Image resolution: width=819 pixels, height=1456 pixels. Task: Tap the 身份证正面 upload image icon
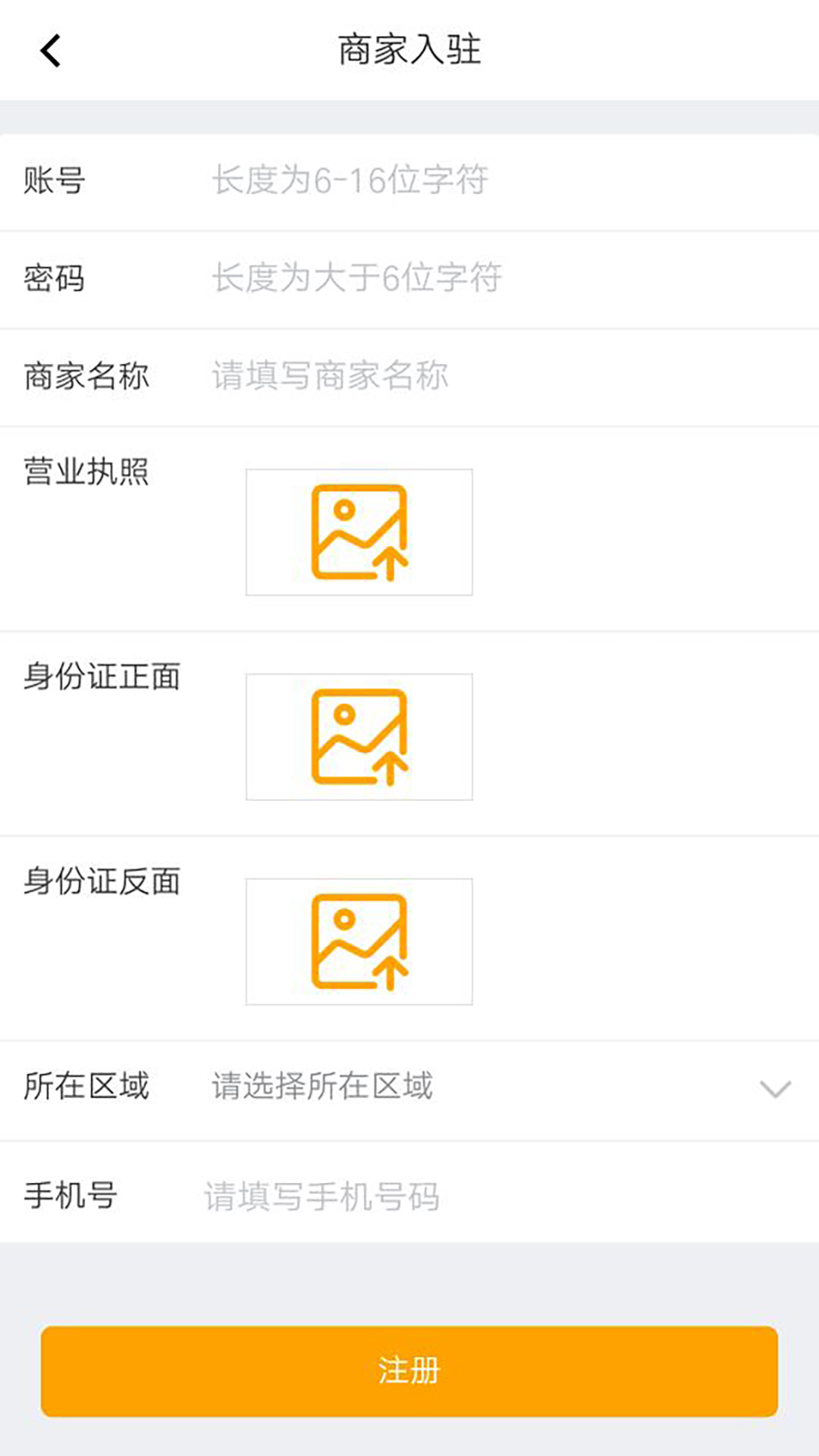(359, 737)
